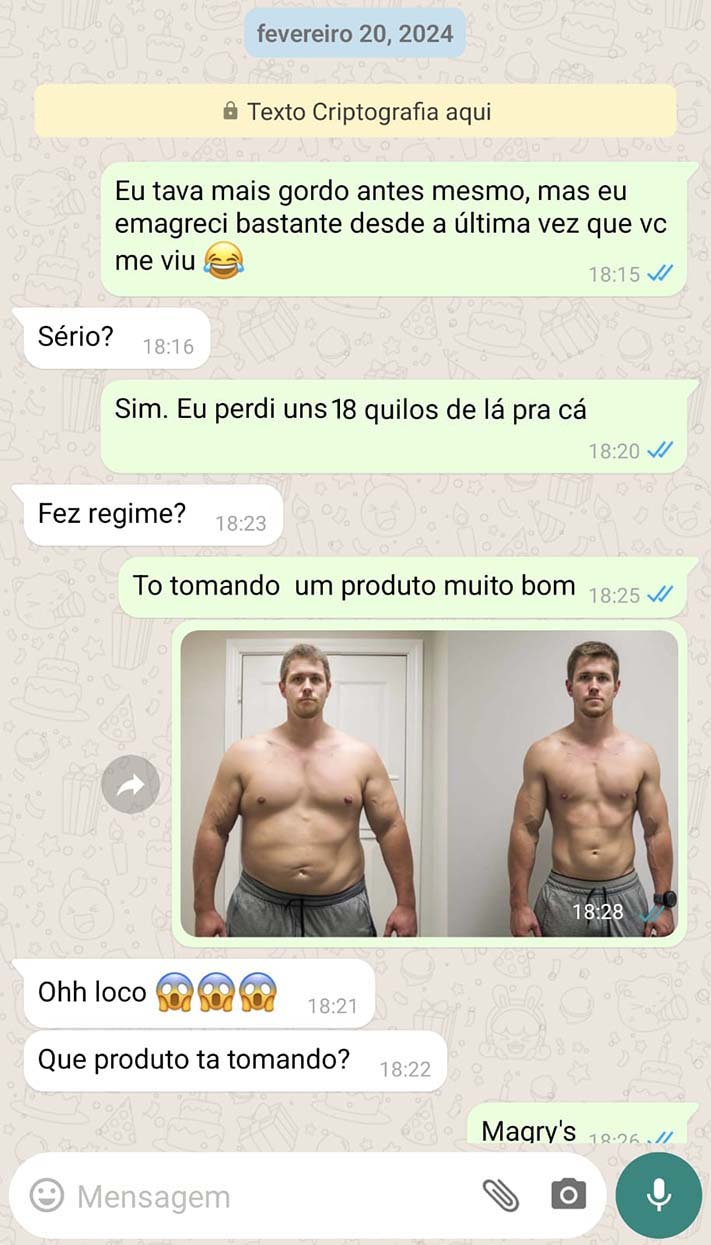
Task: Tap the Mensagem text field
Action: [x=270, y=1196]
